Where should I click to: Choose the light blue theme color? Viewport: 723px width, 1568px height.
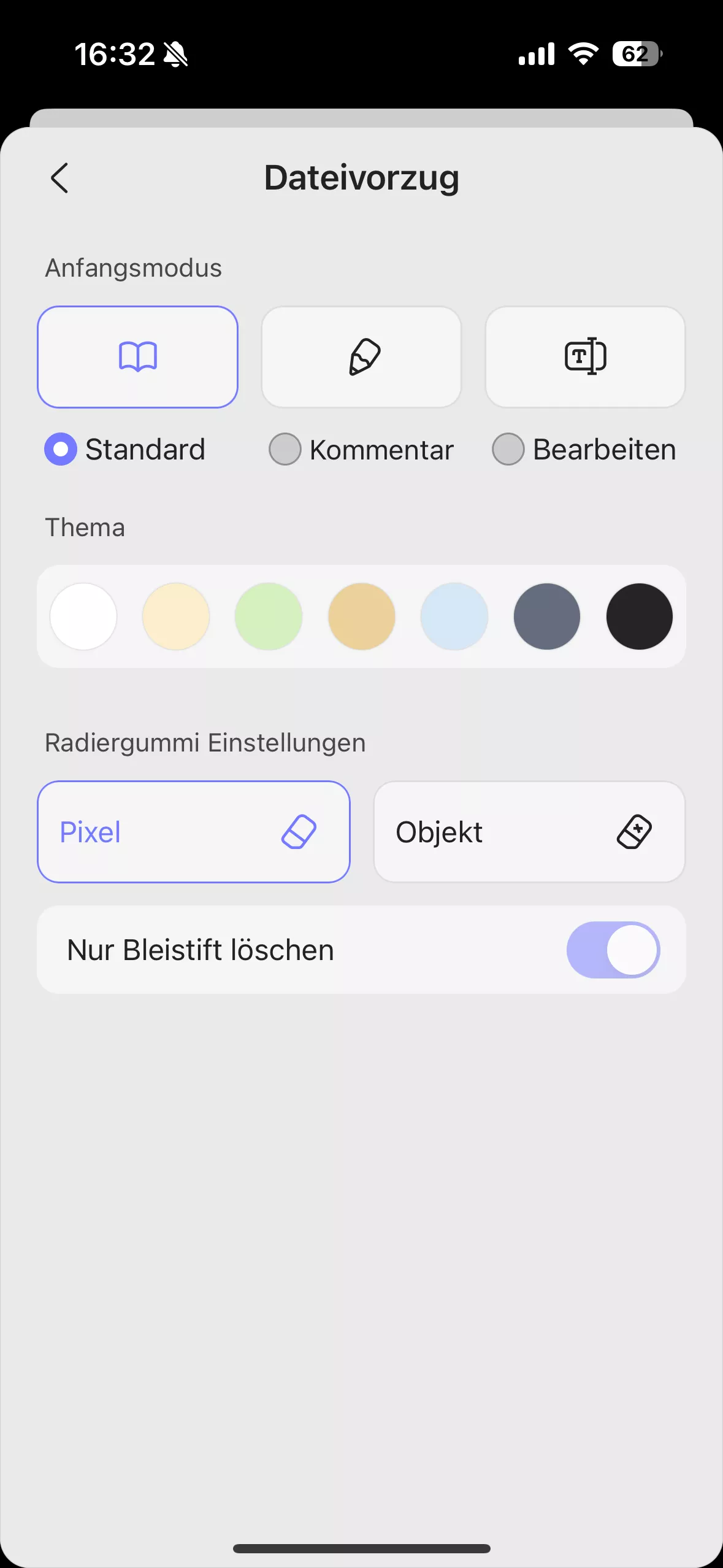click(x=454, y=617)
